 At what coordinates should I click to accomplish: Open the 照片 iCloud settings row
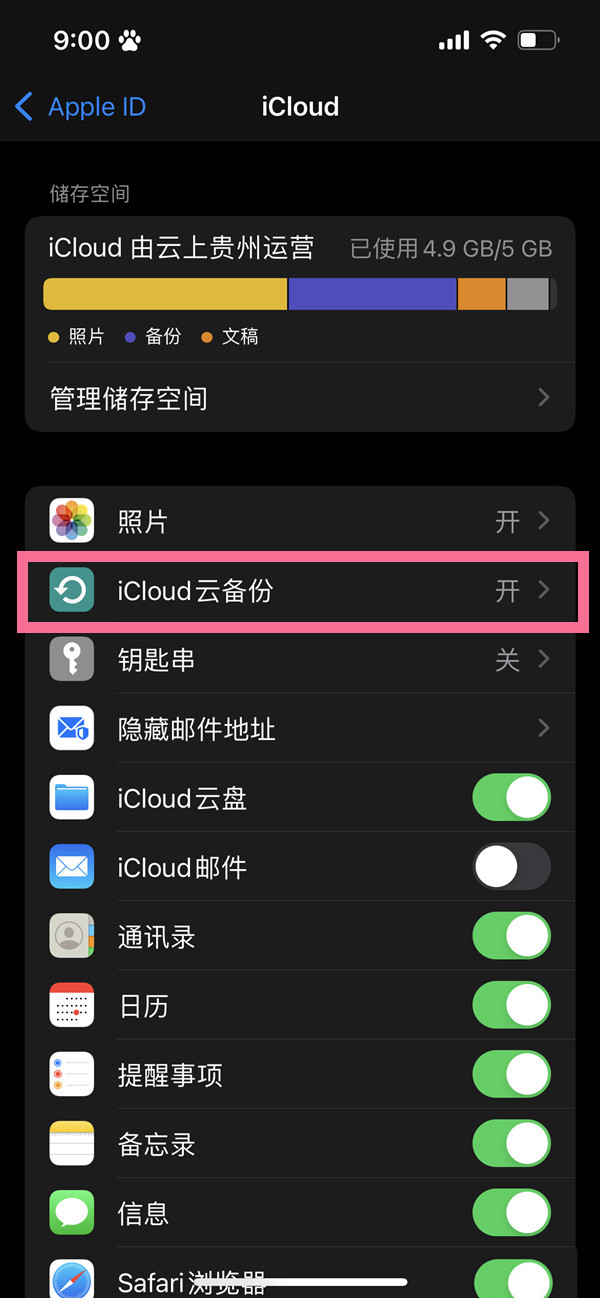pos(300,521)
